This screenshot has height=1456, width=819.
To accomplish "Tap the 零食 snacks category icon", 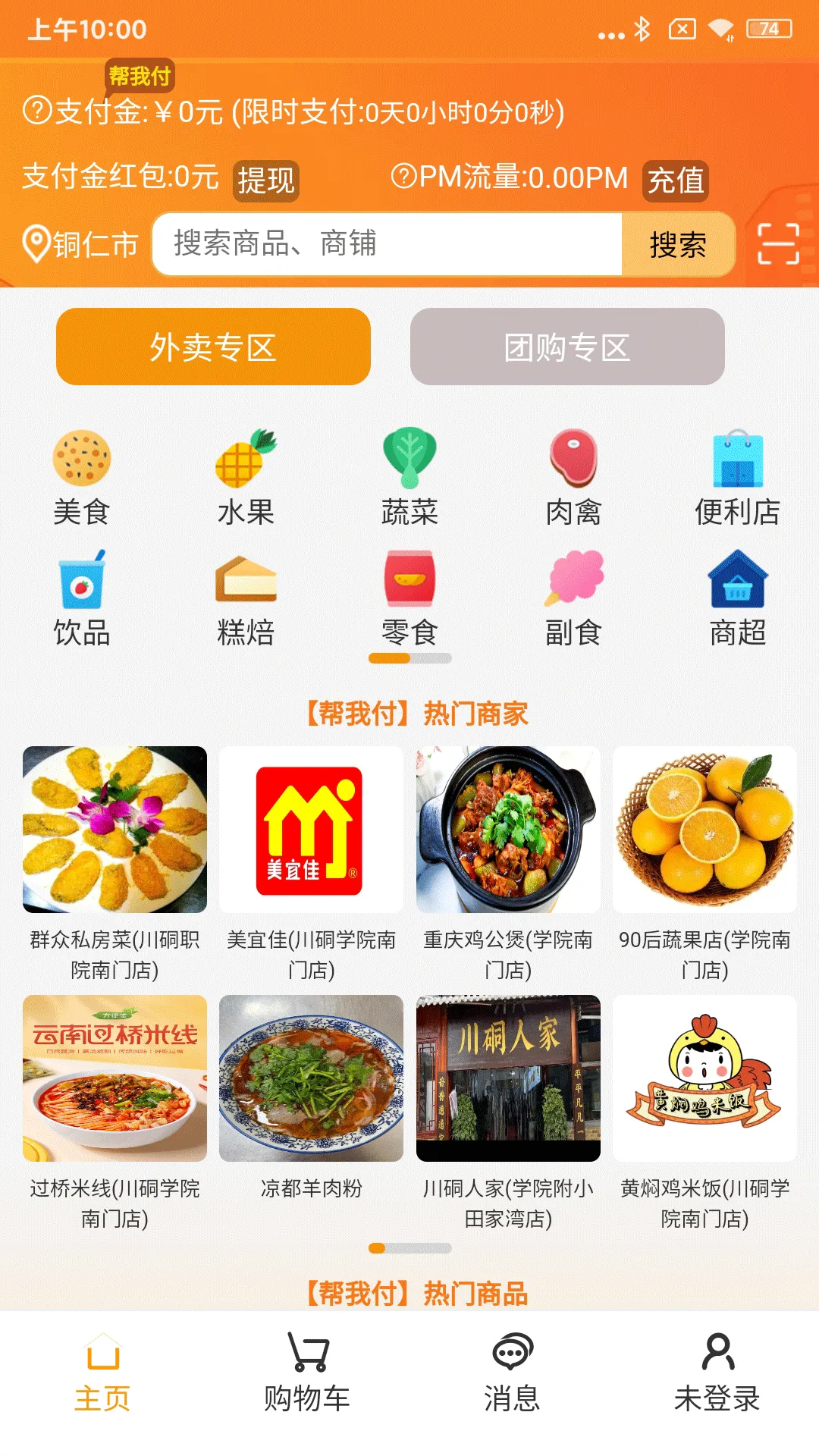I will click(409, 599).
